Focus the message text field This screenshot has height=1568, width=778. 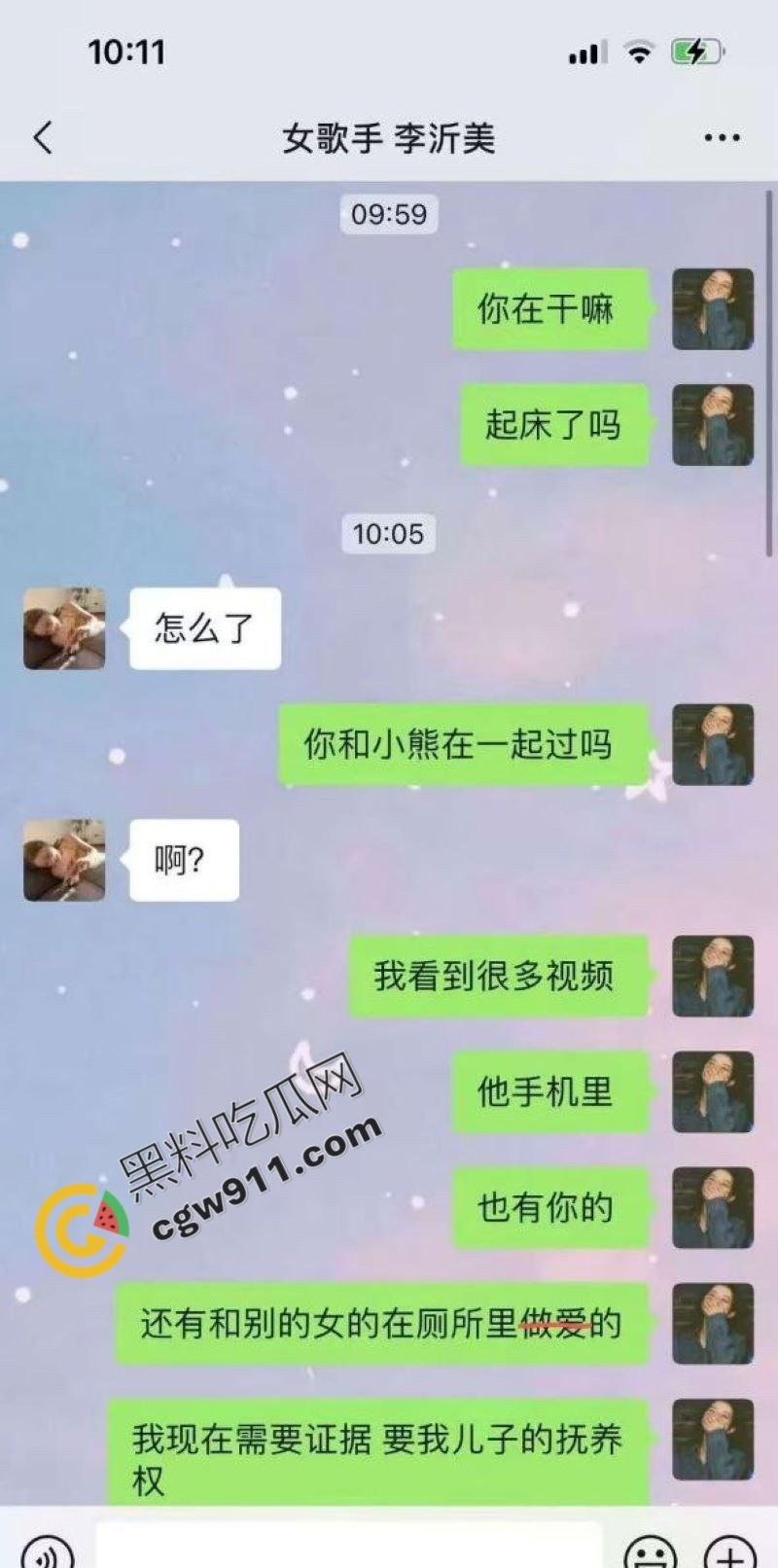pyautogui.click(x=350, y=1549)
